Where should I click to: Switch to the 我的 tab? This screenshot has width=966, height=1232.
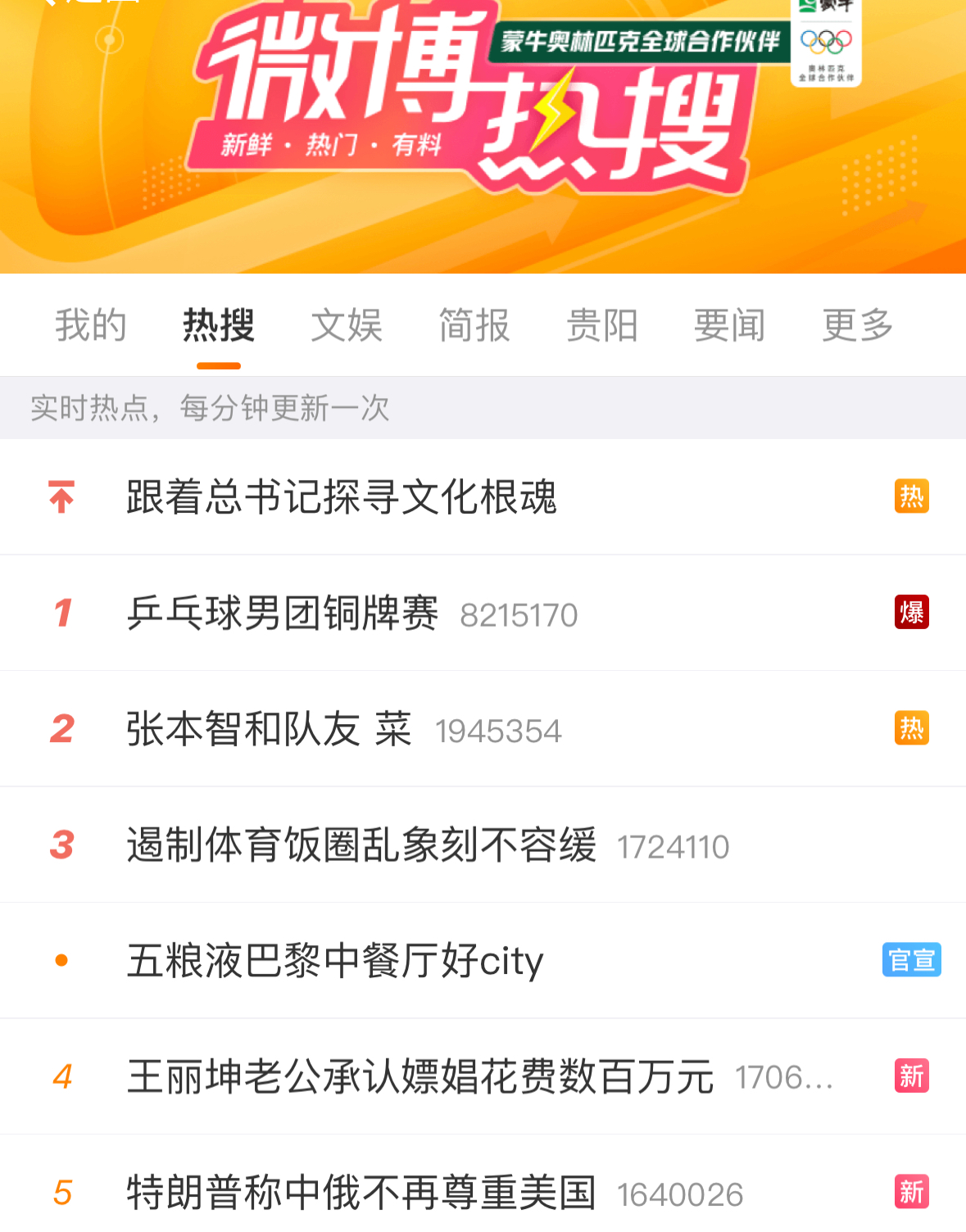click(x=91, y=326)
